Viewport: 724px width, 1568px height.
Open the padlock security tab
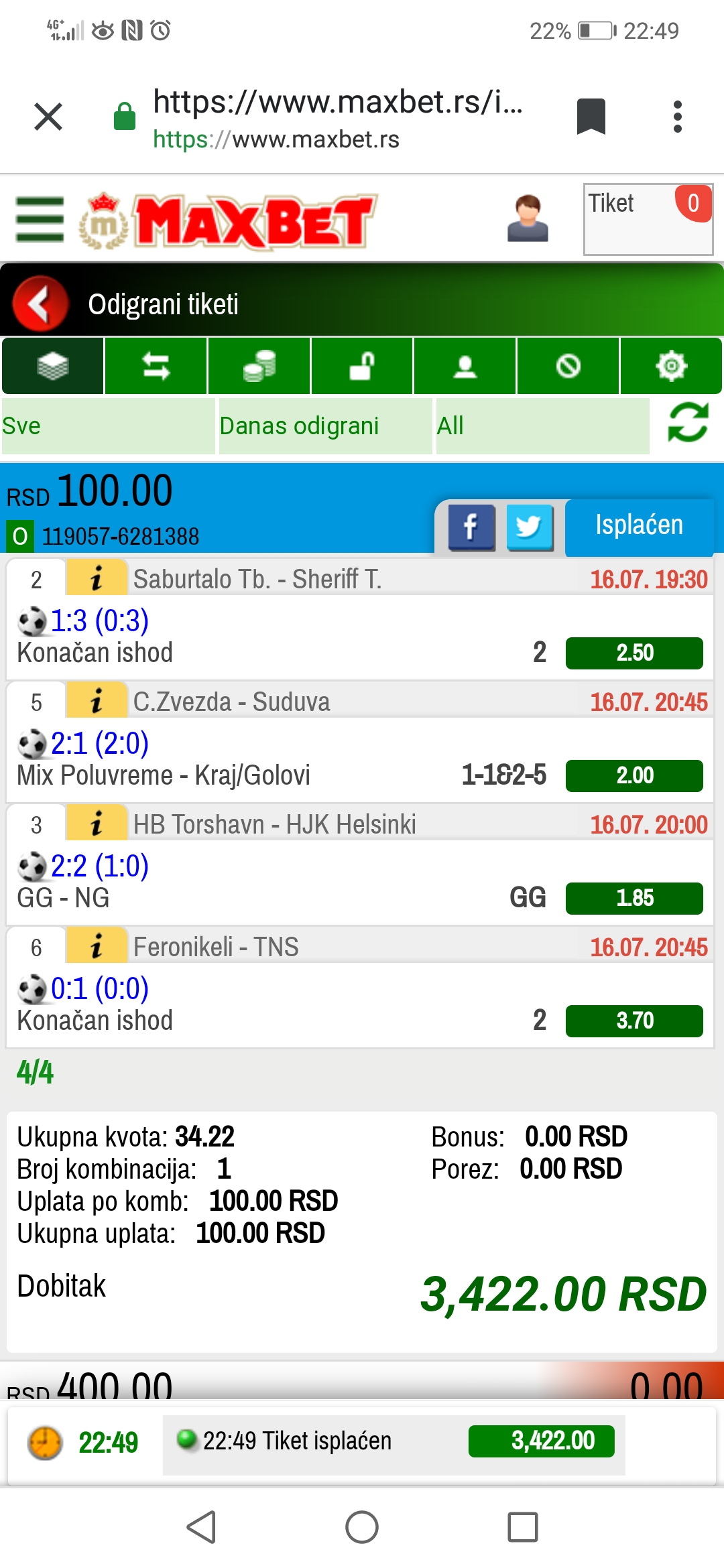(362, 366)
